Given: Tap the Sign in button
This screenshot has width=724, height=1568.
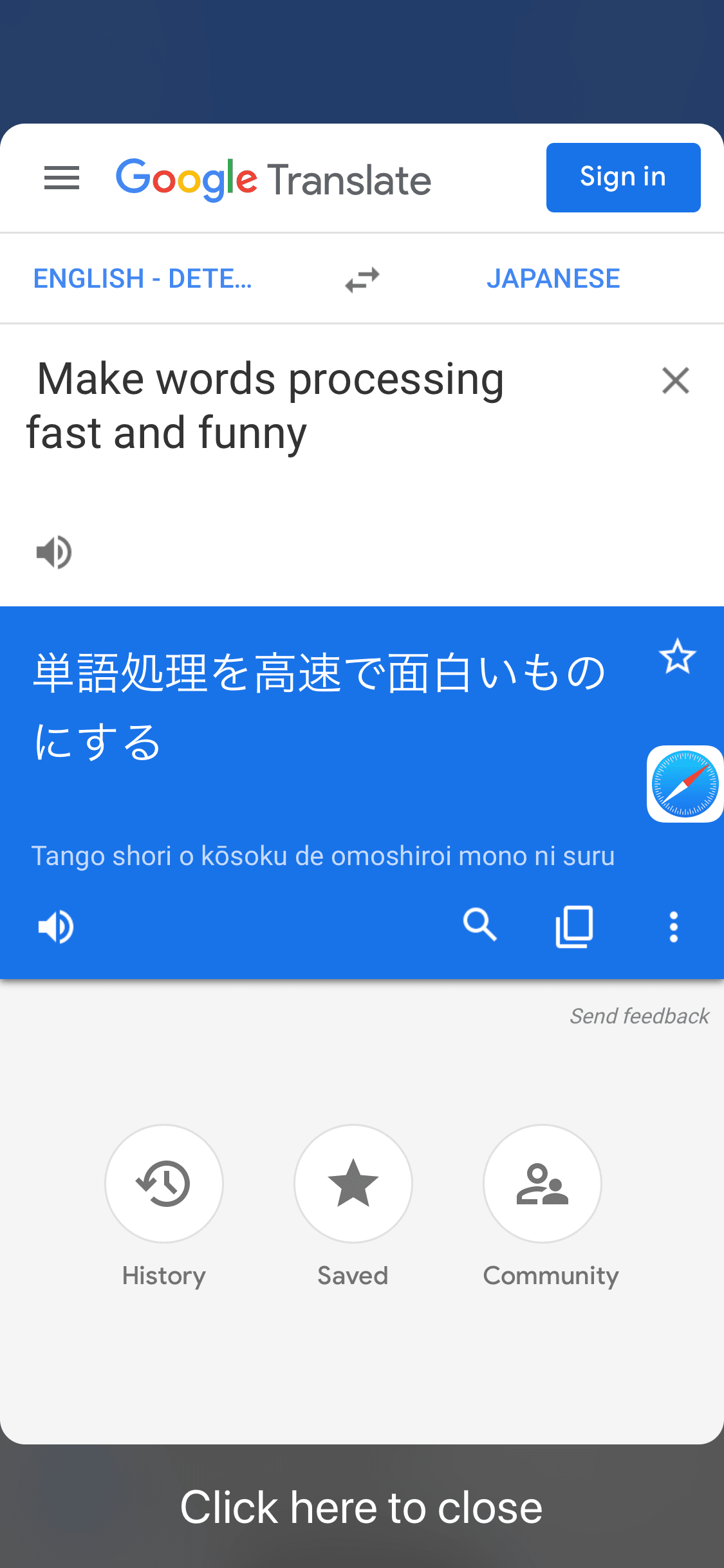Looking at the screenshot, I should pos(623,178).
